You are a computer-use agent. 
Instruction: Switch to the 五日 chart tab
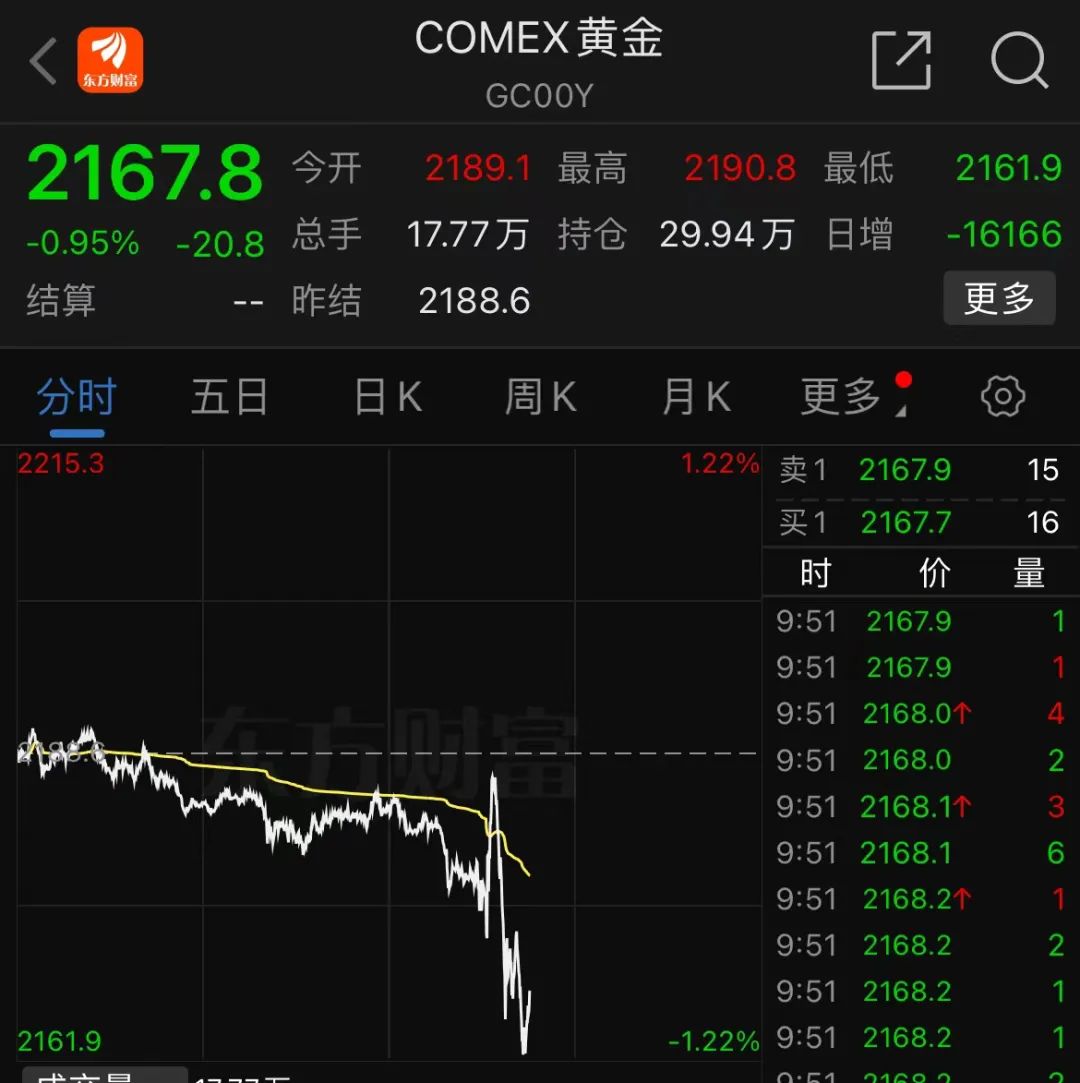point(230,398)
